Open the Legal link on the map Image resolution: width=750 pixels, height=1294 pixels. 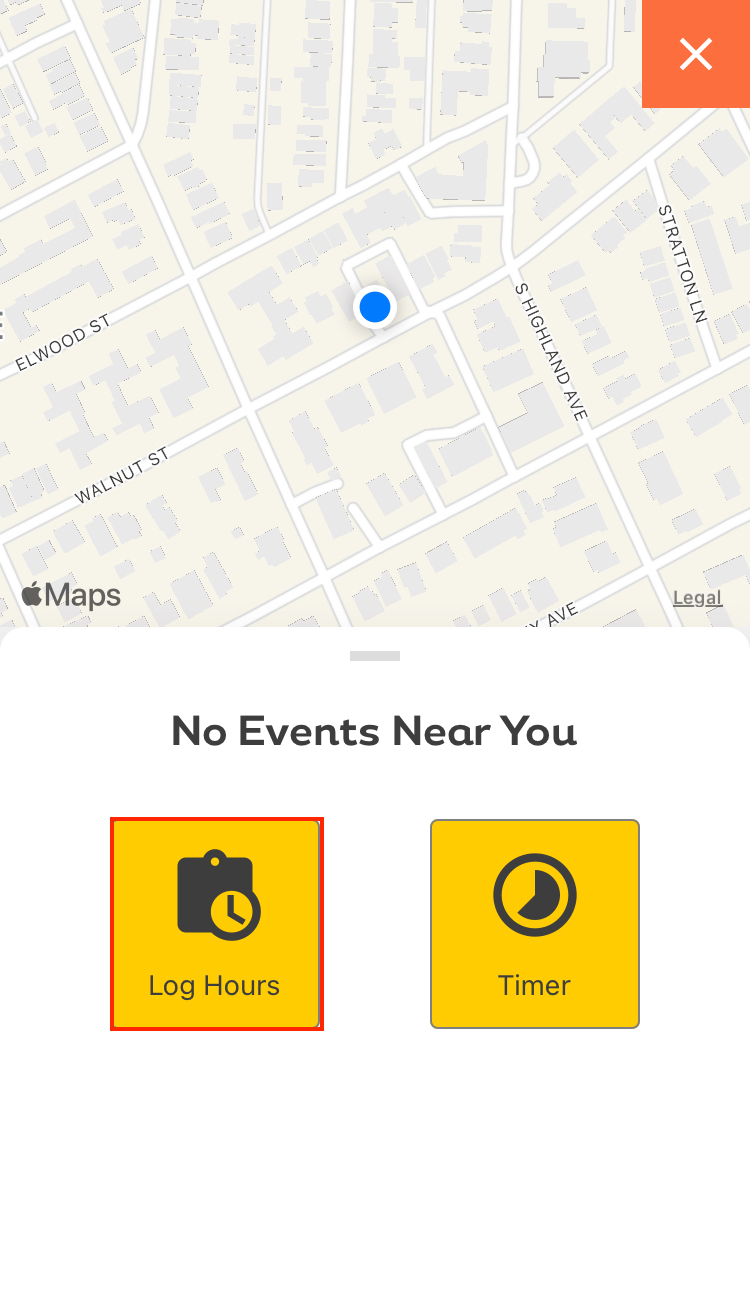697,598
